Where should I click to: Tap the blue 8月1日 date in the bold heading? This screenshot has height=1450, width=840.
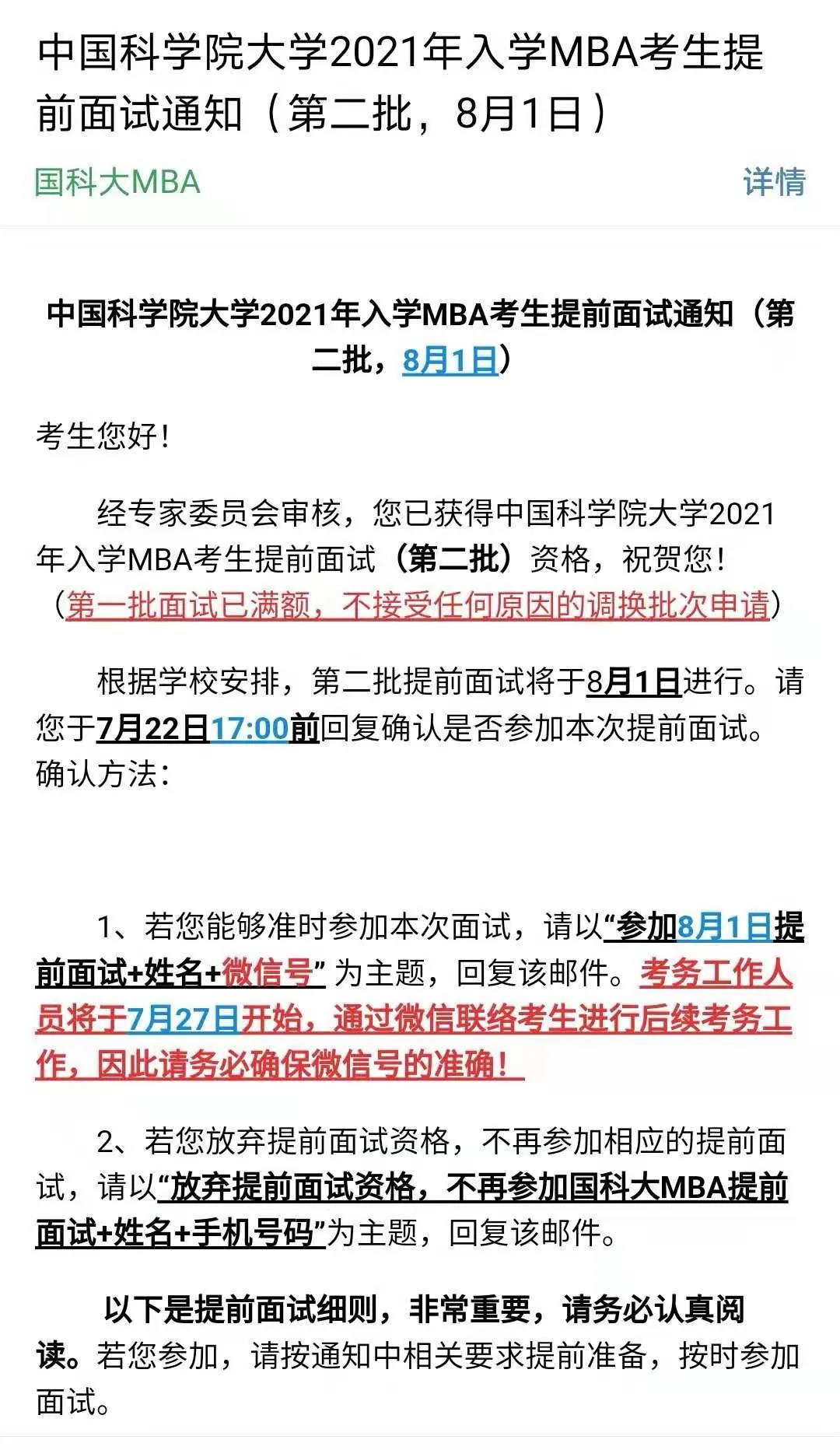[x=450, y=360]
